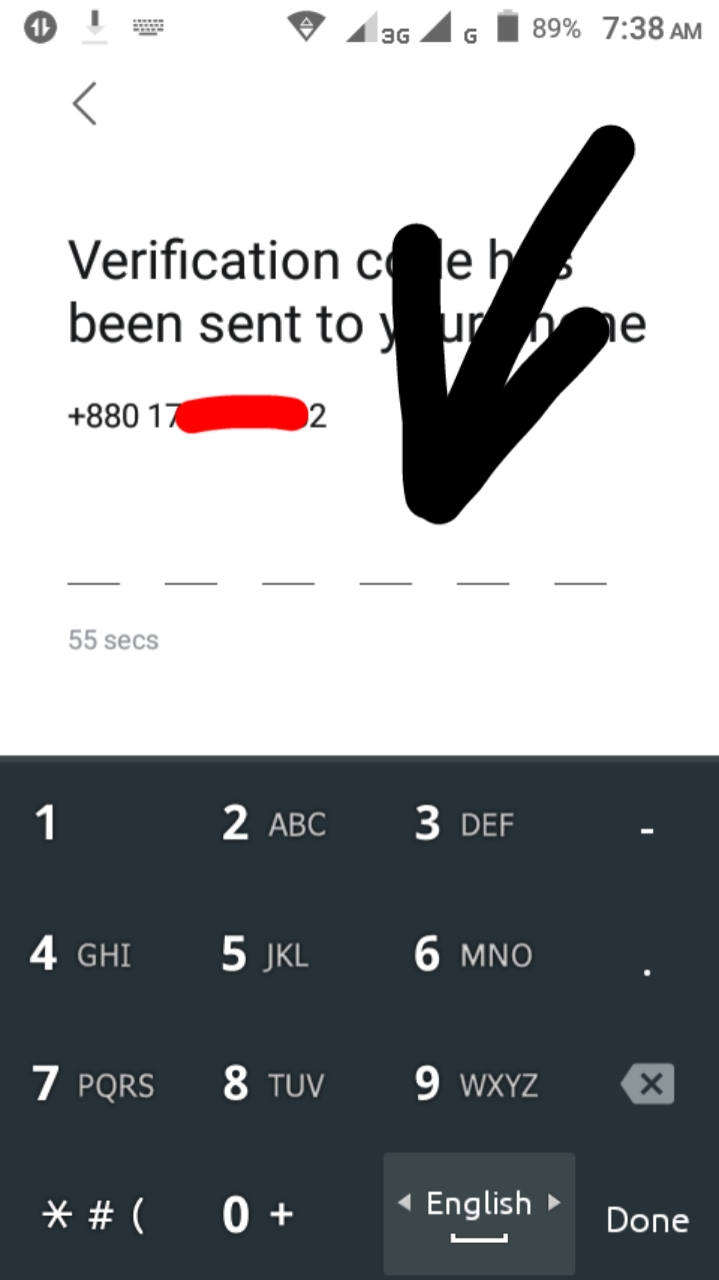Go back using the top arrow
Viewport: 719px width, 1280px height.
click(x=85, y=104)
